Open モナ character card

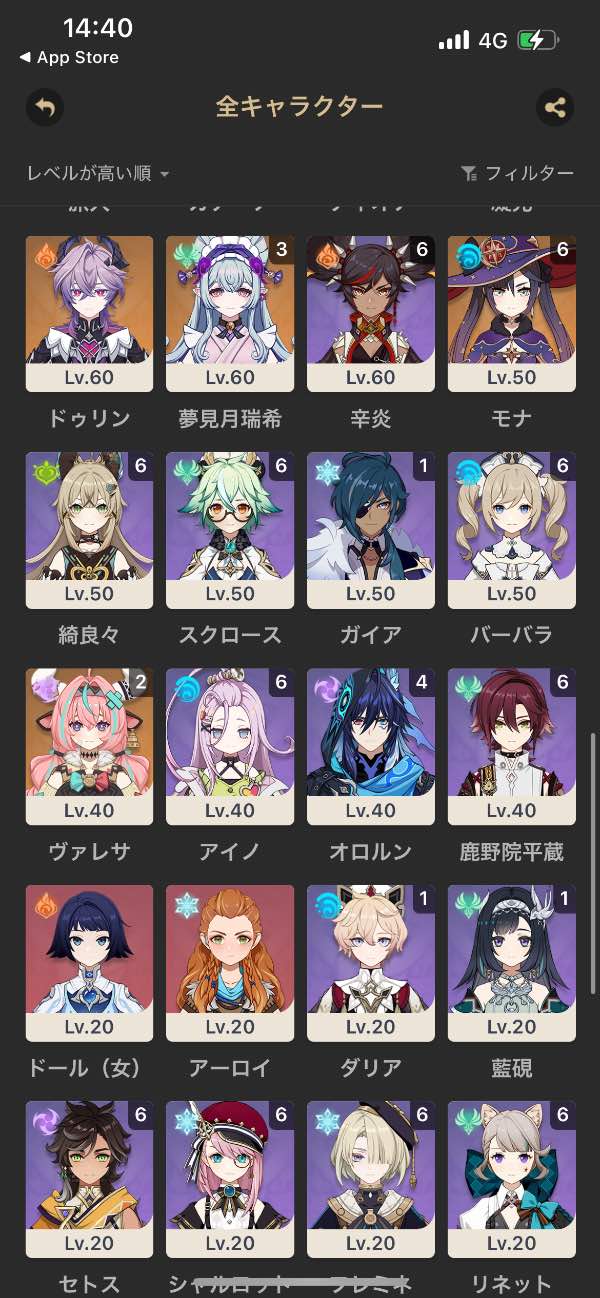coord(512,313)
